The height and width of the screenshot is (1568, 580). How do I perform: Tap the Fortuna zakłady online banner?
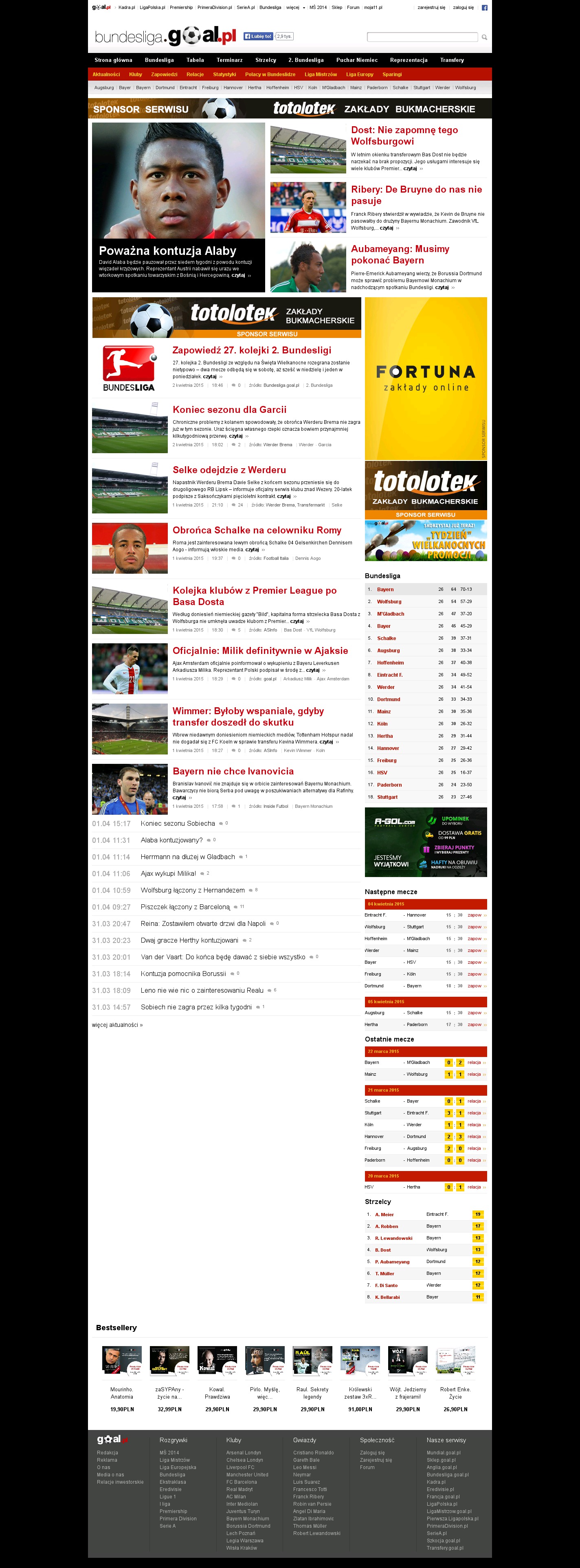pos(425,378)
